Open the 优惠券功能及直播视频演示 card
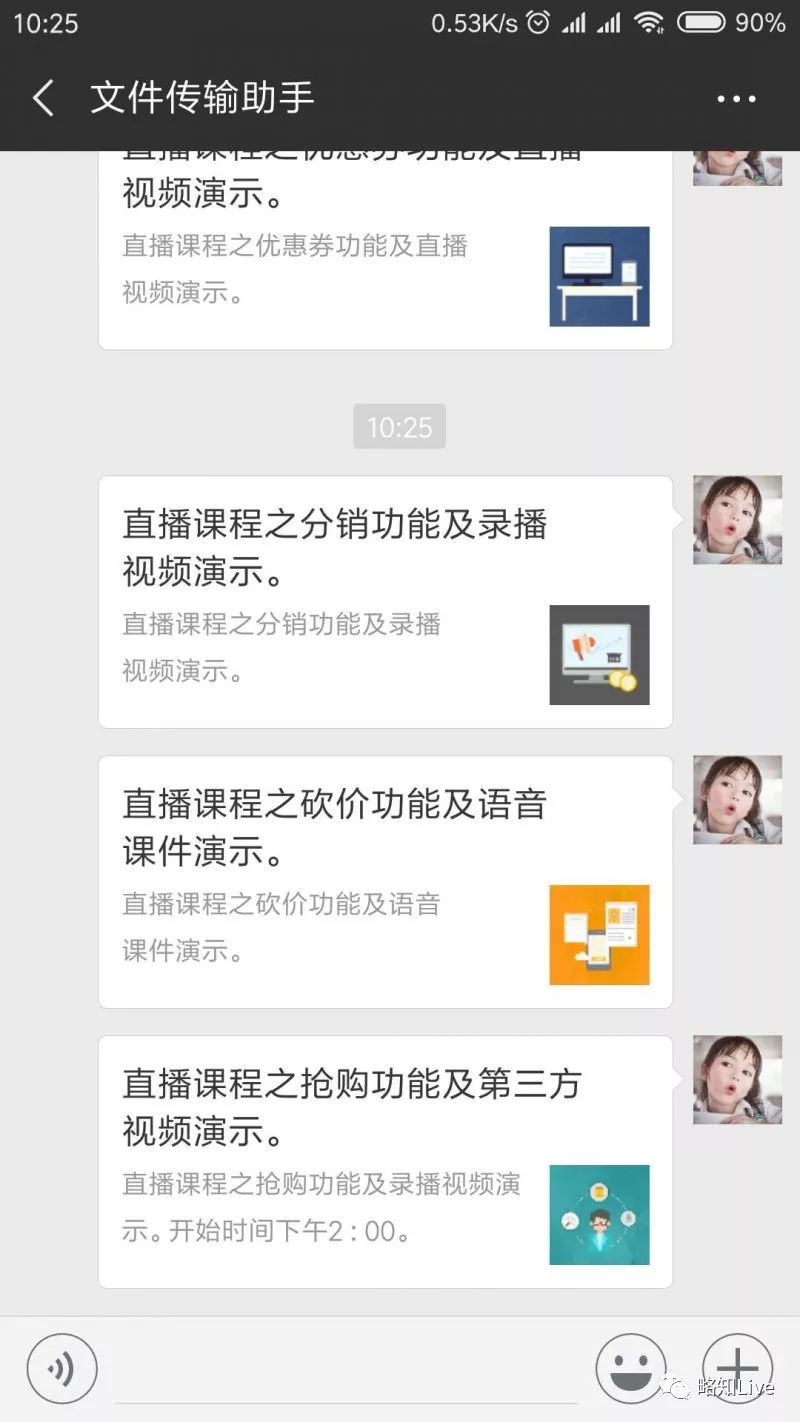Image resolution: width=800 pixels, height=1422 pixels. pyautogui.click(x=385, y=250)
